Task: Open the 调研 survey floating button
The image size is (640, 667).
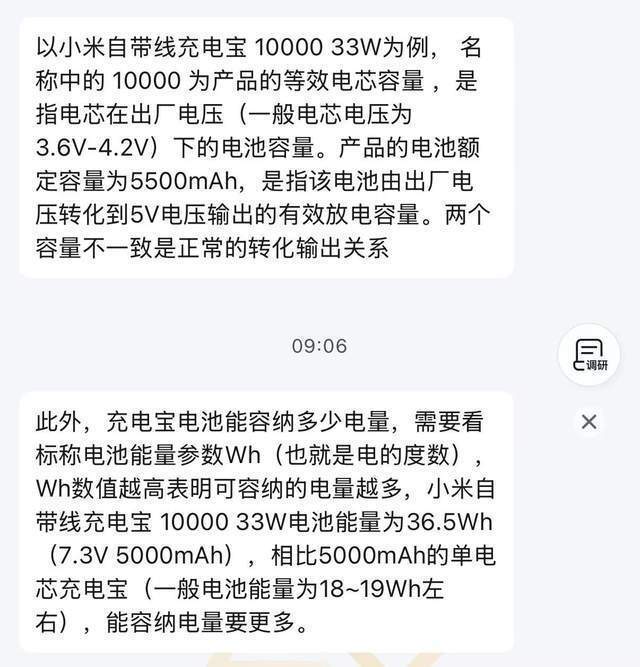Action: (x=588, y=355)
